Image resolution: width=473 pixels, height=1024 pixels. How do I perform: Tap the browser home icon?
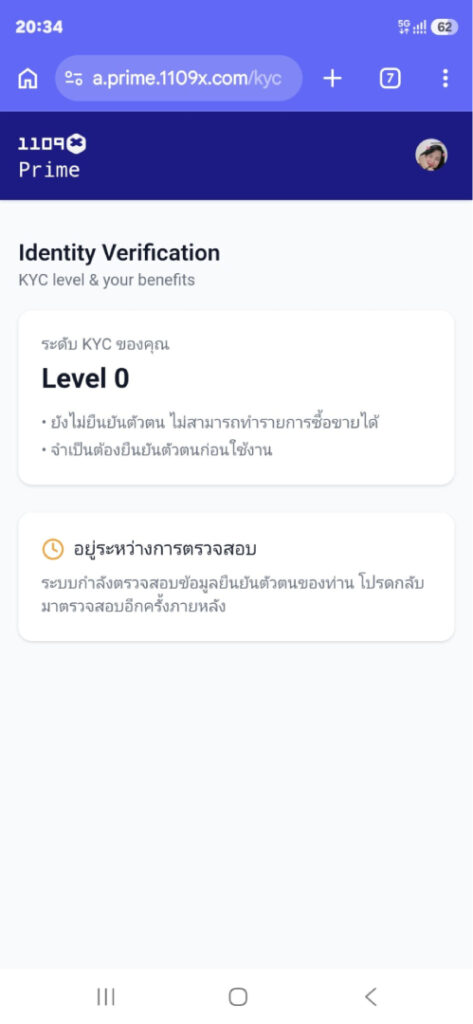point(27,79)
